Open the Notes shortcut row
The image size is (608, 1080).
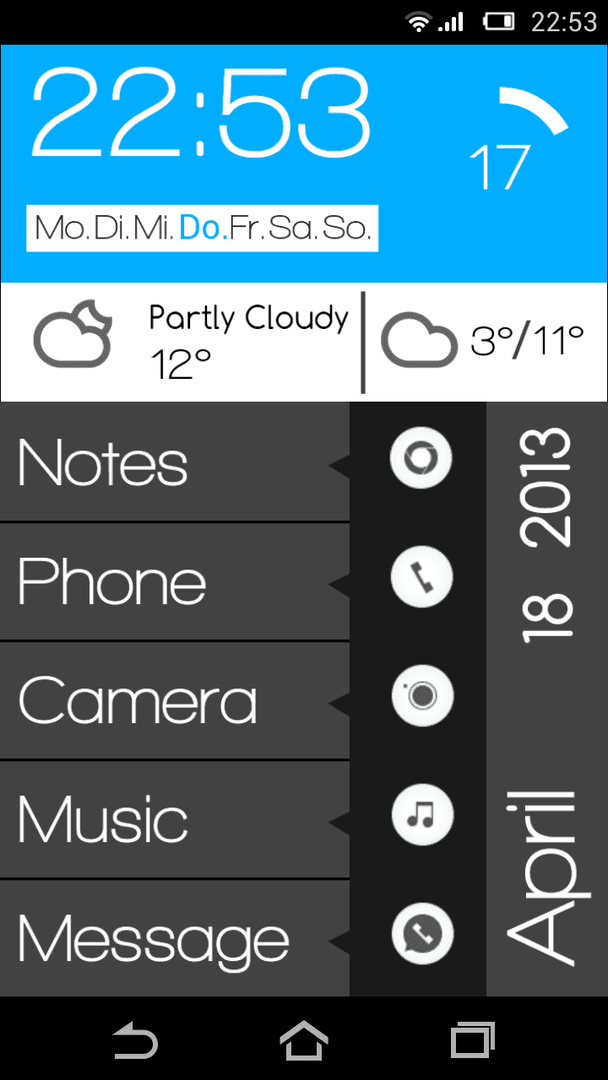coord(175,461)
